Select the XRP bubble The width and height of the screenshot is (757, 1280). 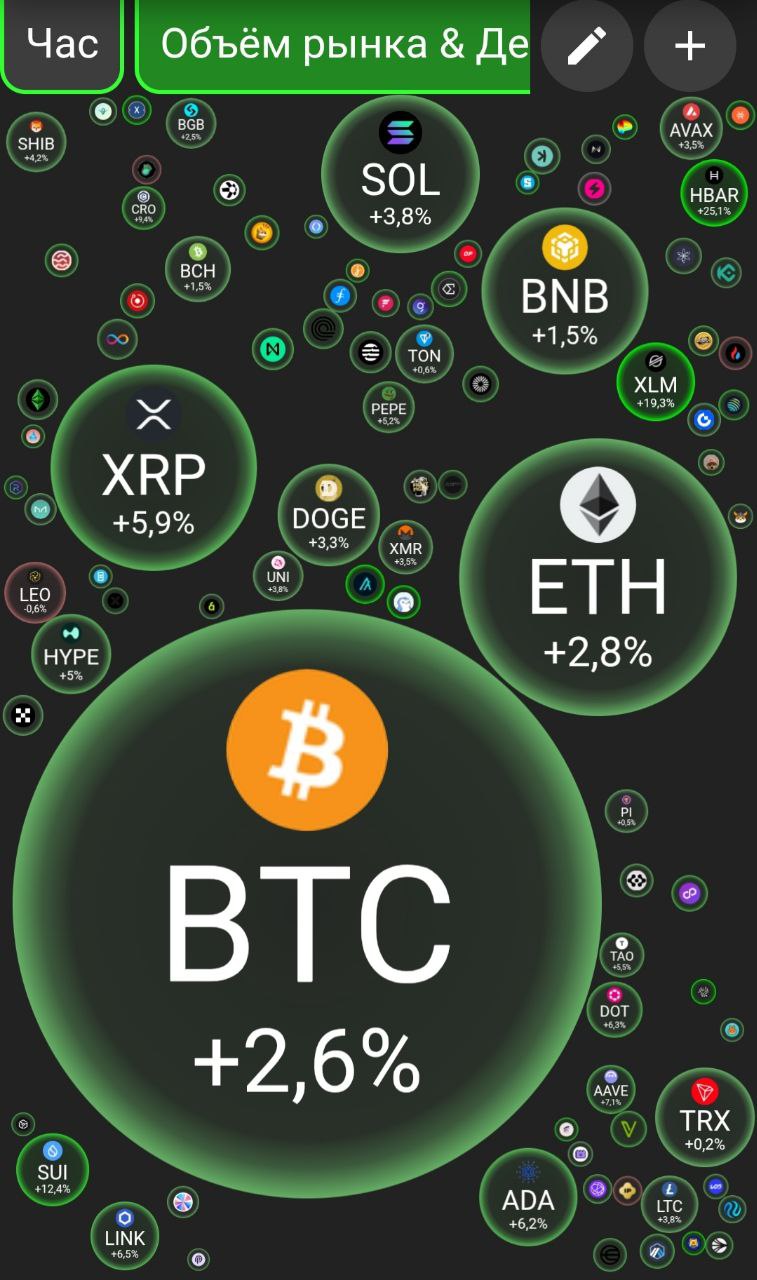[x=153, y=468]
